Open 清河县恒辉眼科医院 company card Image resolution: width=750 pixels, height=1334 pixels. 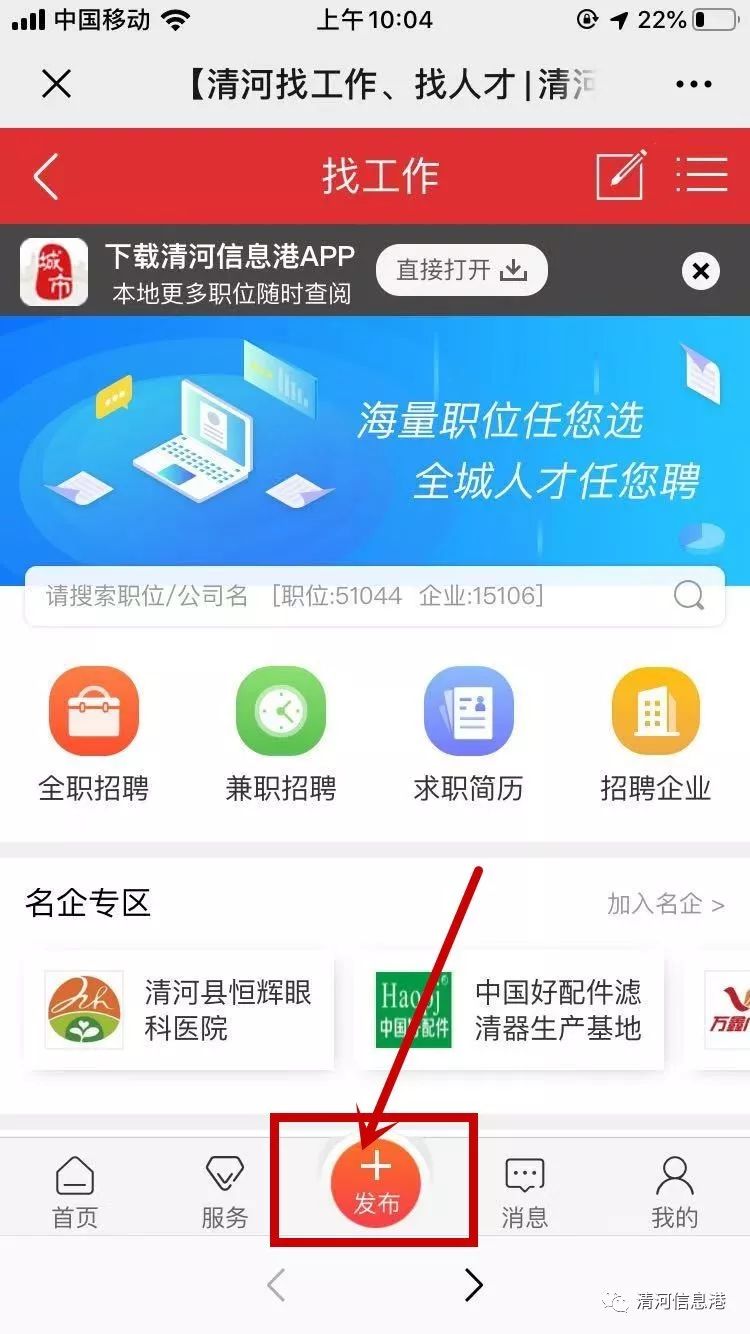click(x=179, y=1010)
